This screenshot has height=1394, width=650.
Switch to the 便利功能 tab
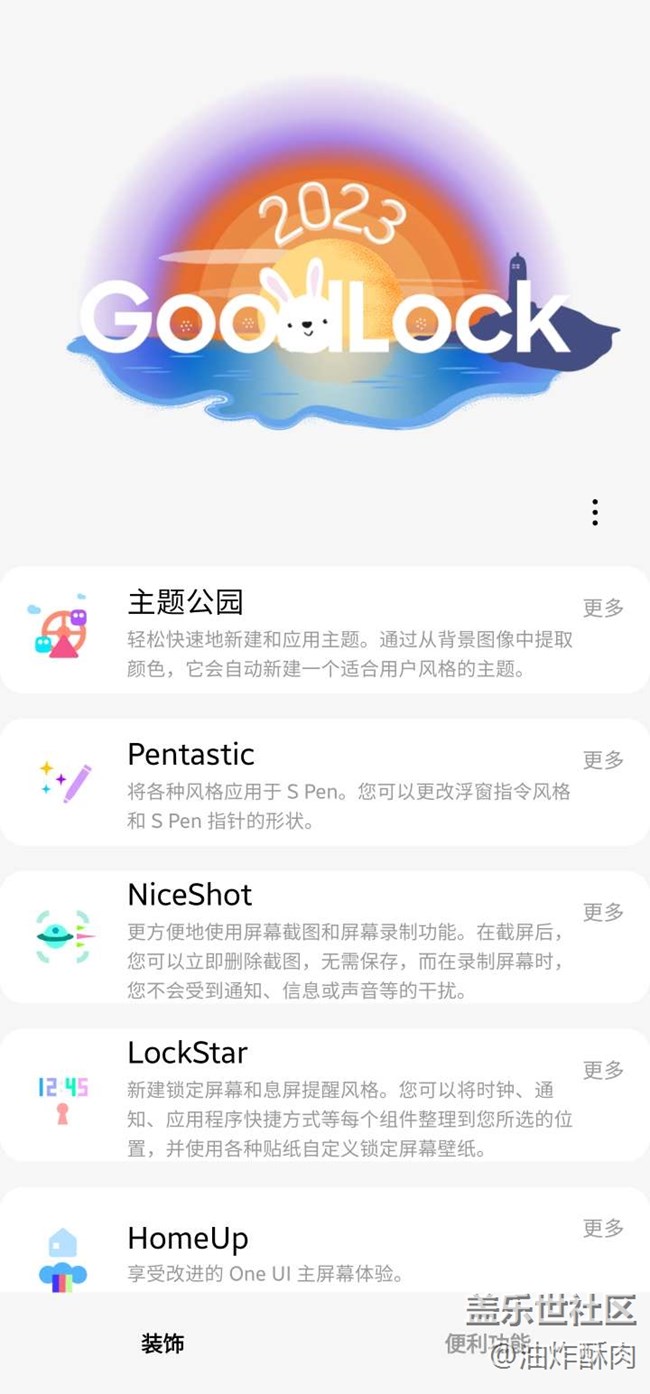tap(487, 1343)
